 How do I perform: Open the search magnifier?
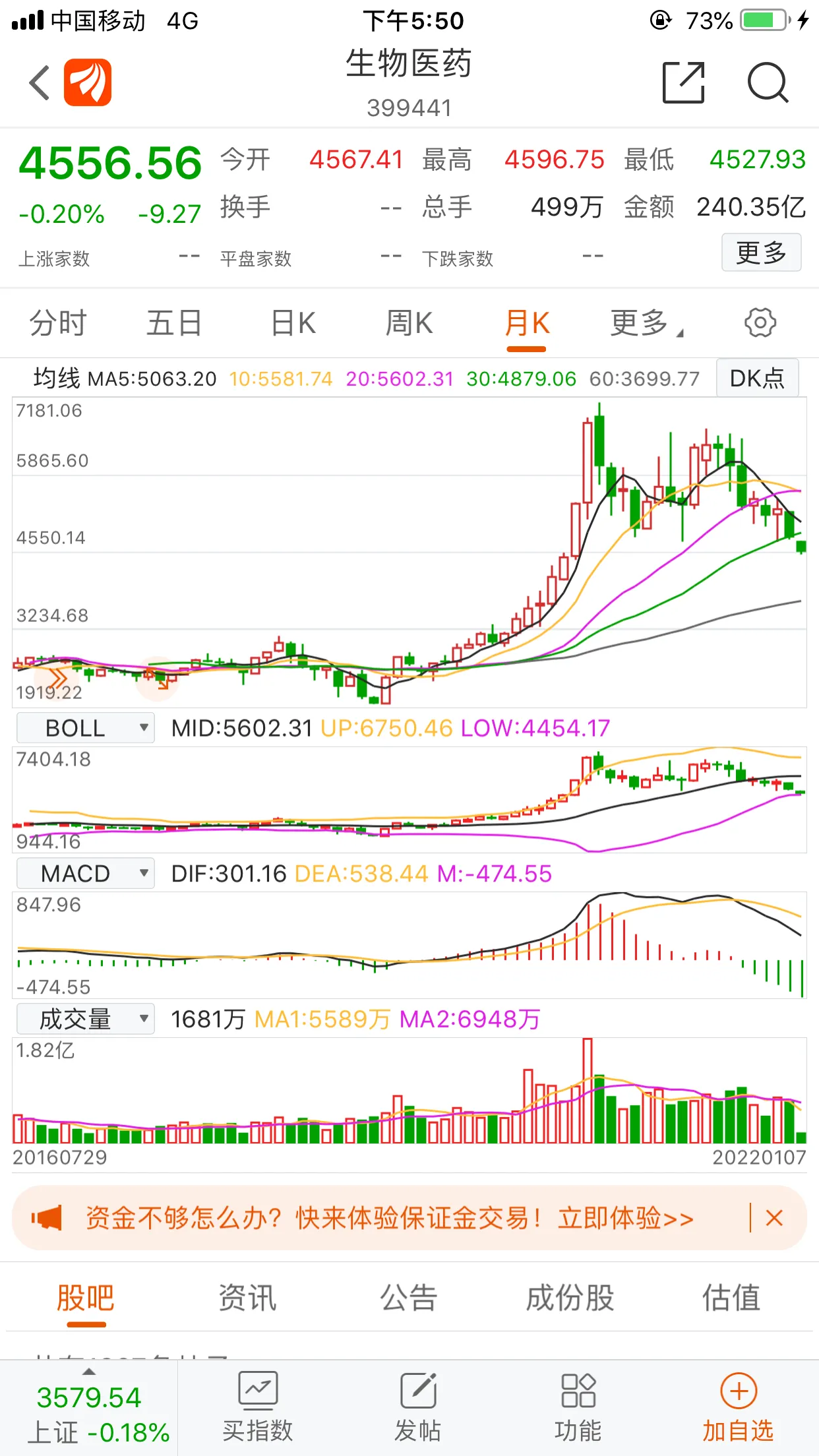pos(767,83)
